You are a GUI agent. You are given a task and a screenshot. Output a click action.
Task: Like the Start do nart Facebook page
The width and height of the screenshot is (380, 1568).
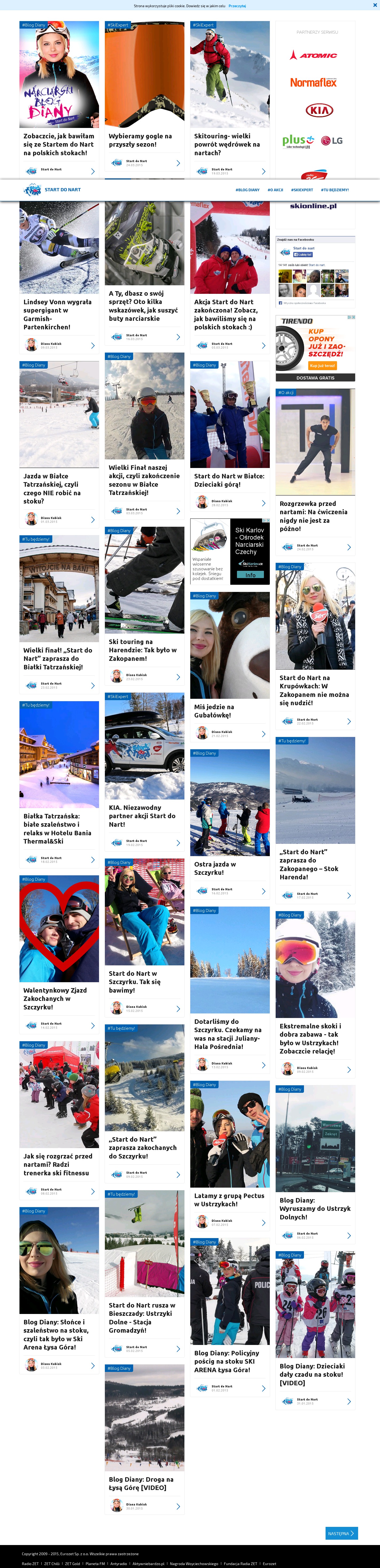304,255
